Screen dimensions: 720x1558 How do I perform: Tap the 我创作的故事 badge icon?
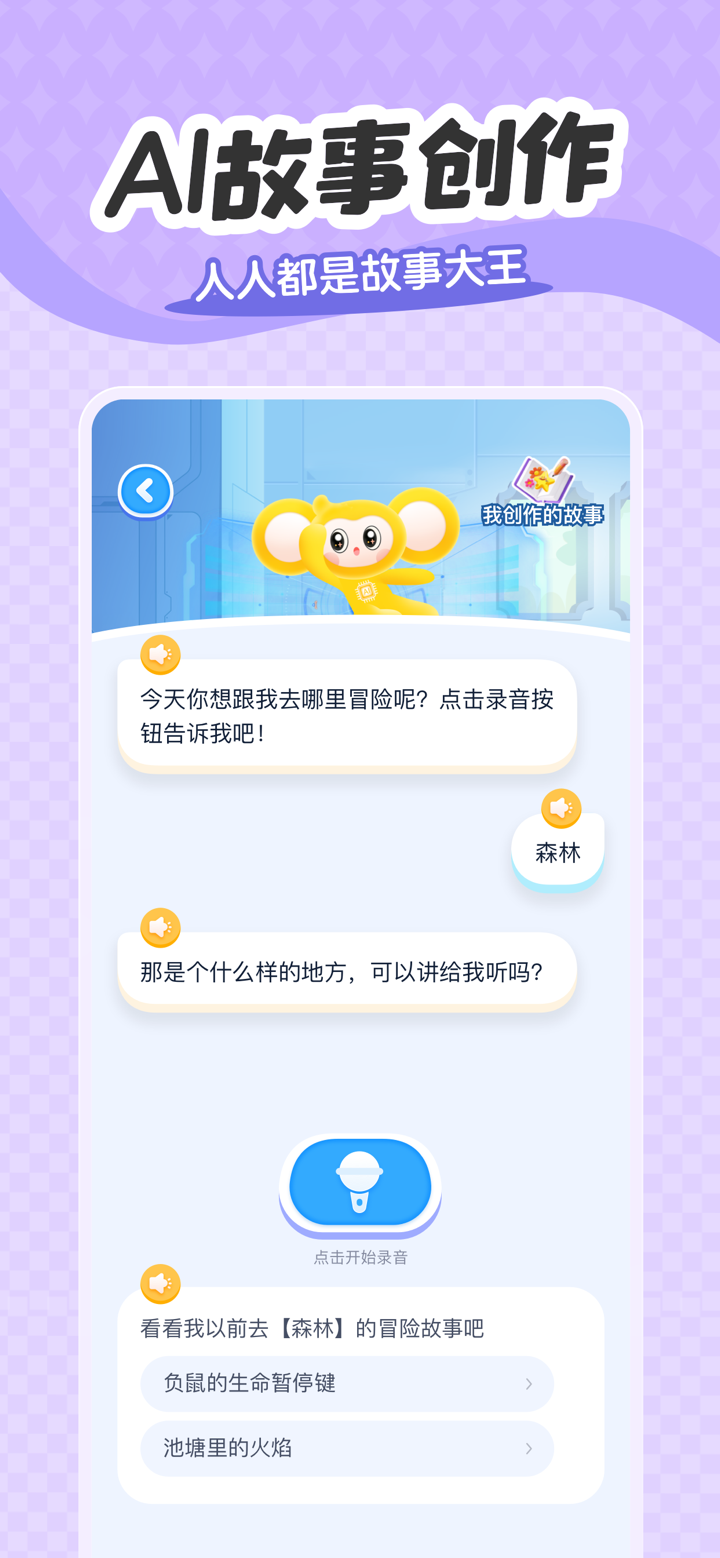pyautogui.click(x=540, y=478)
